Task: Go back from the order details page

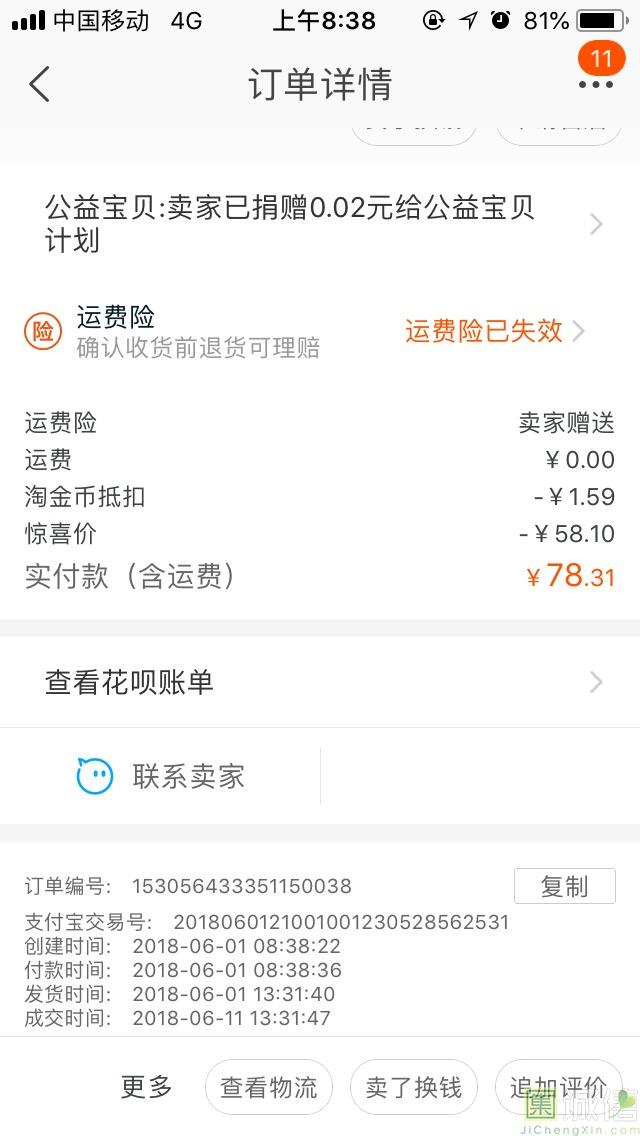Action: click(x=39, y=84)
